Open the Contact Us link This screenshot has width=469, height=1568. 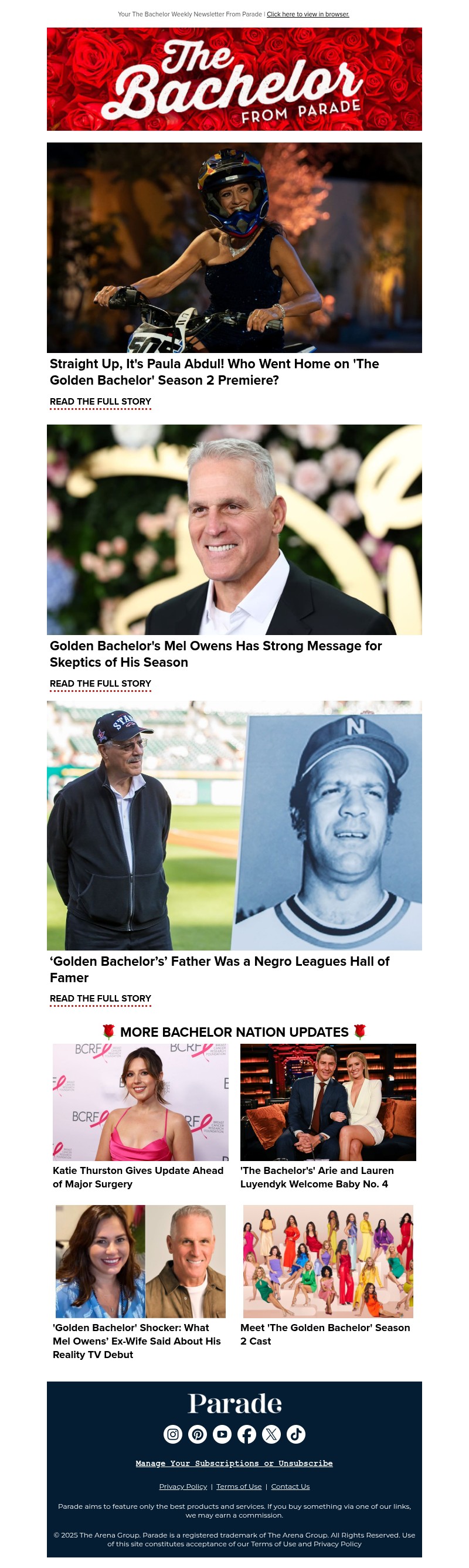tap(290, 1486)
